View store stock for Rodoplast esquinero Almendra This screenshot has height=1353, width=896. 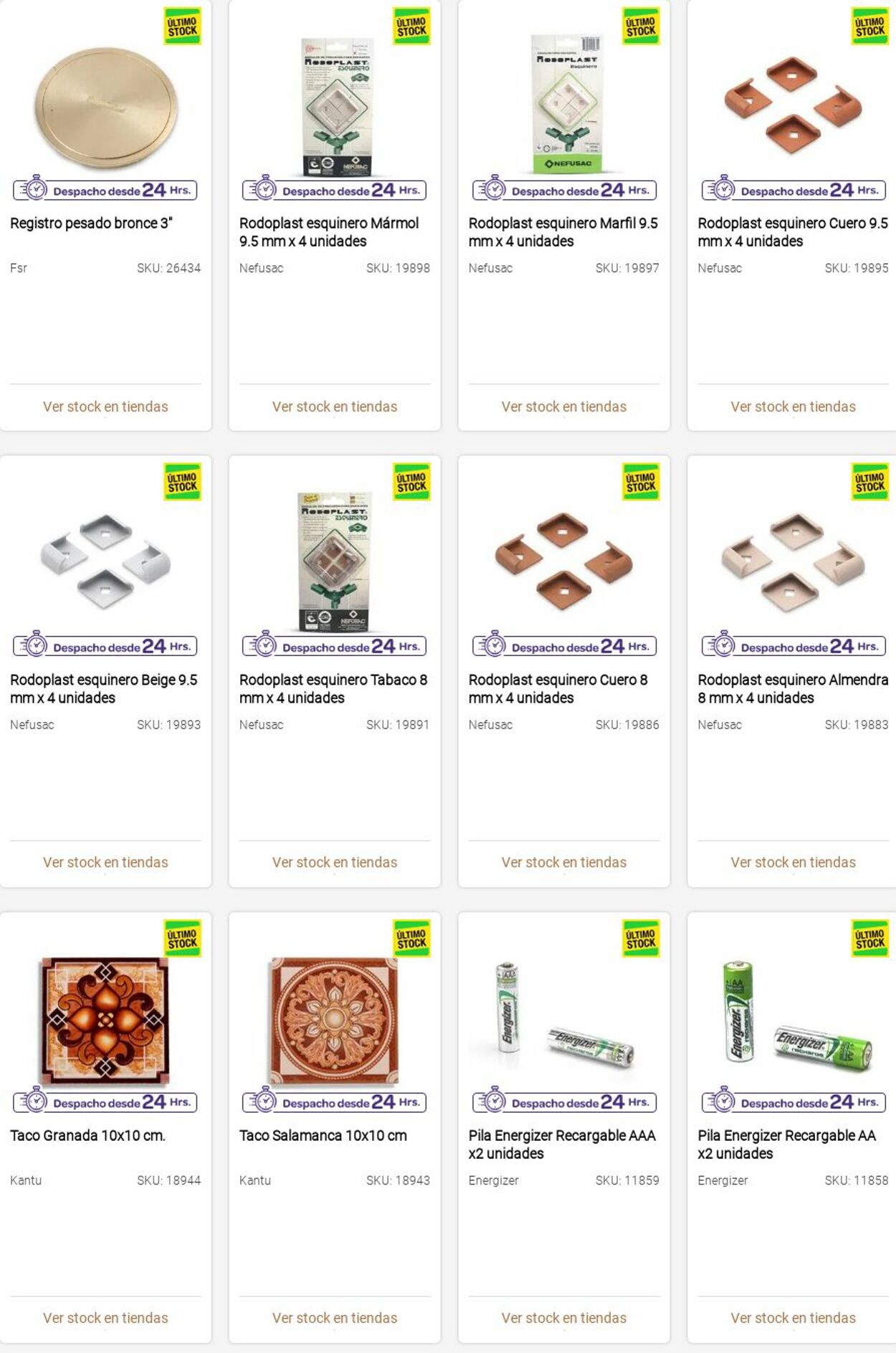[x=793, y=863]
